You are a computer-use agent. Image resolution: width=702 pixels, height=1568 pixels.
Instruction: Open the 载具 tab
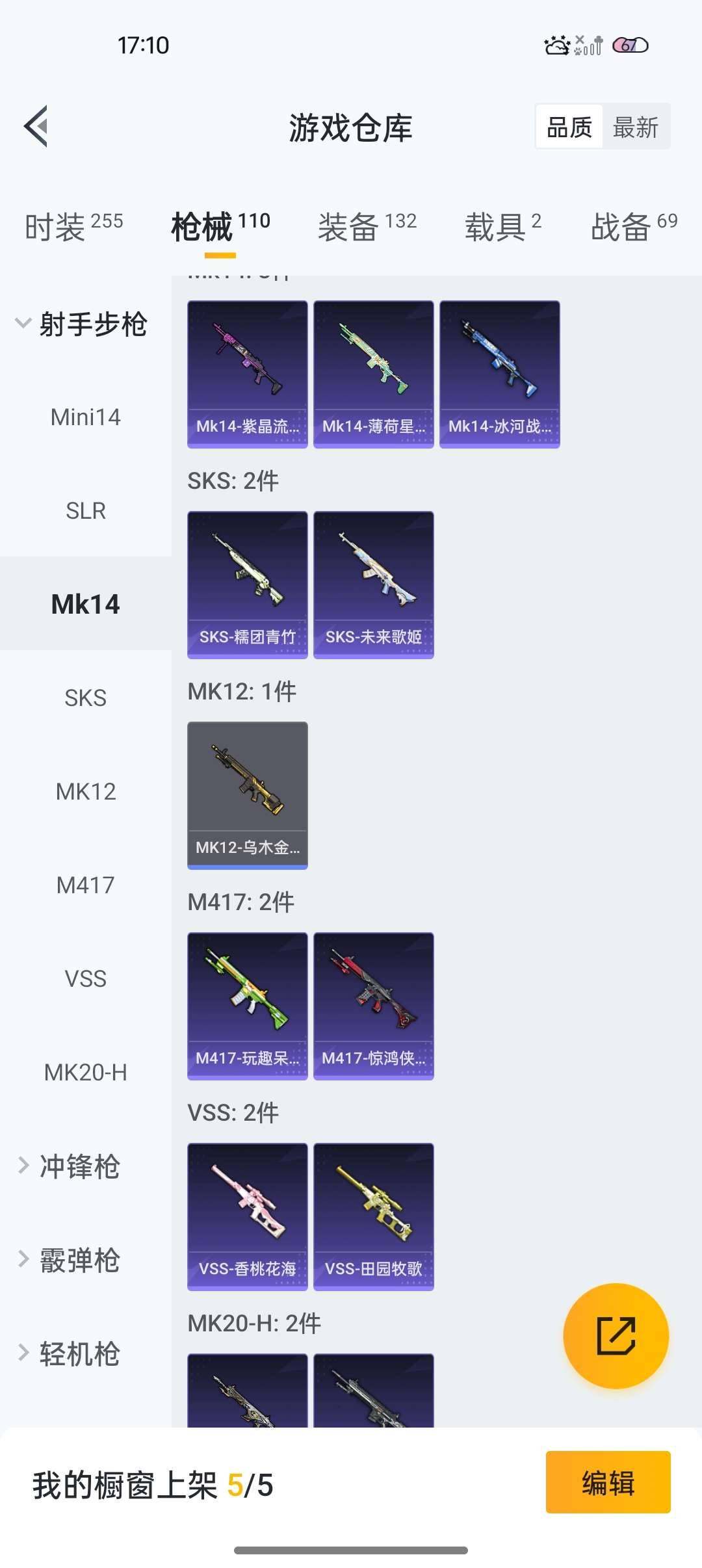pos(502,226)
